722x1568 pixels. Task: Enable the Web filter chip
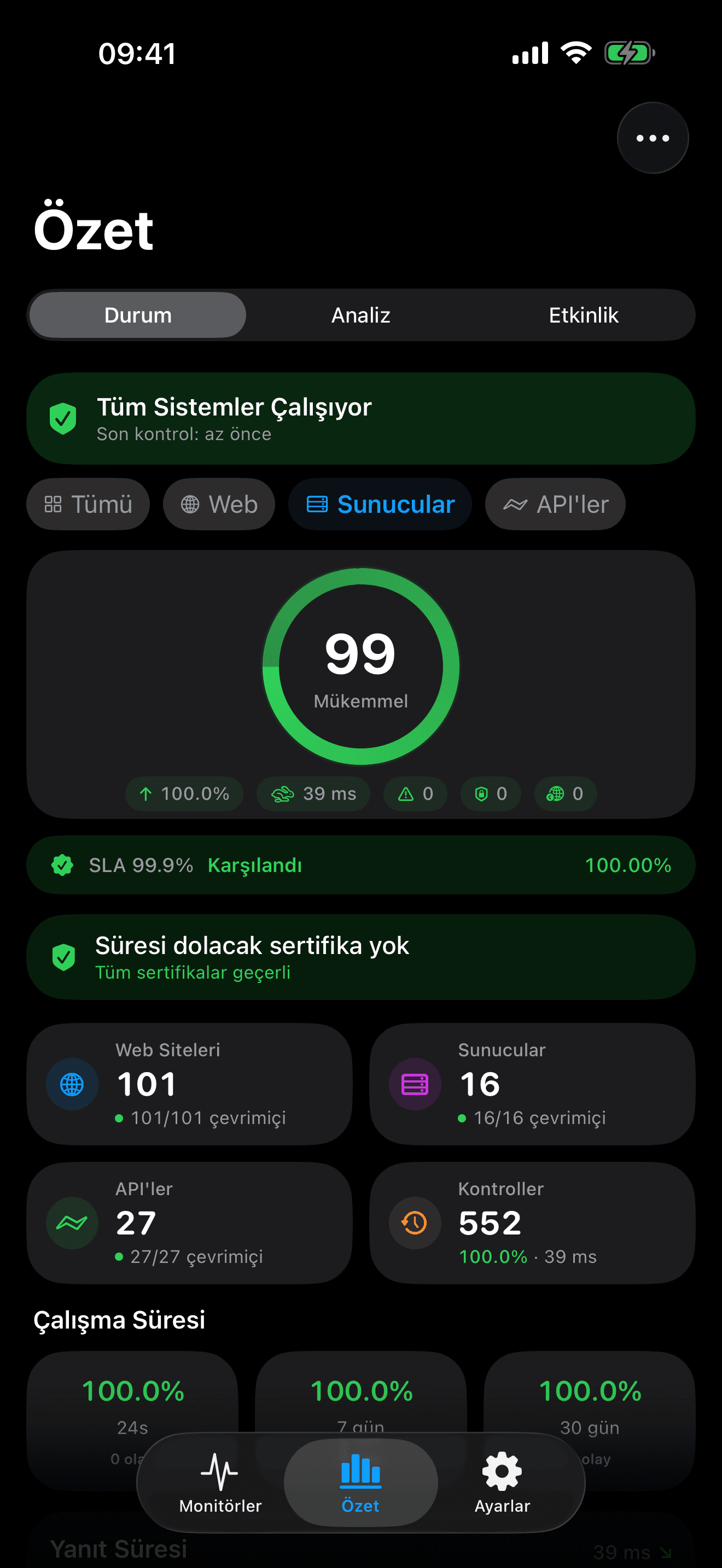pyautogui.click(x=219, y=504)
